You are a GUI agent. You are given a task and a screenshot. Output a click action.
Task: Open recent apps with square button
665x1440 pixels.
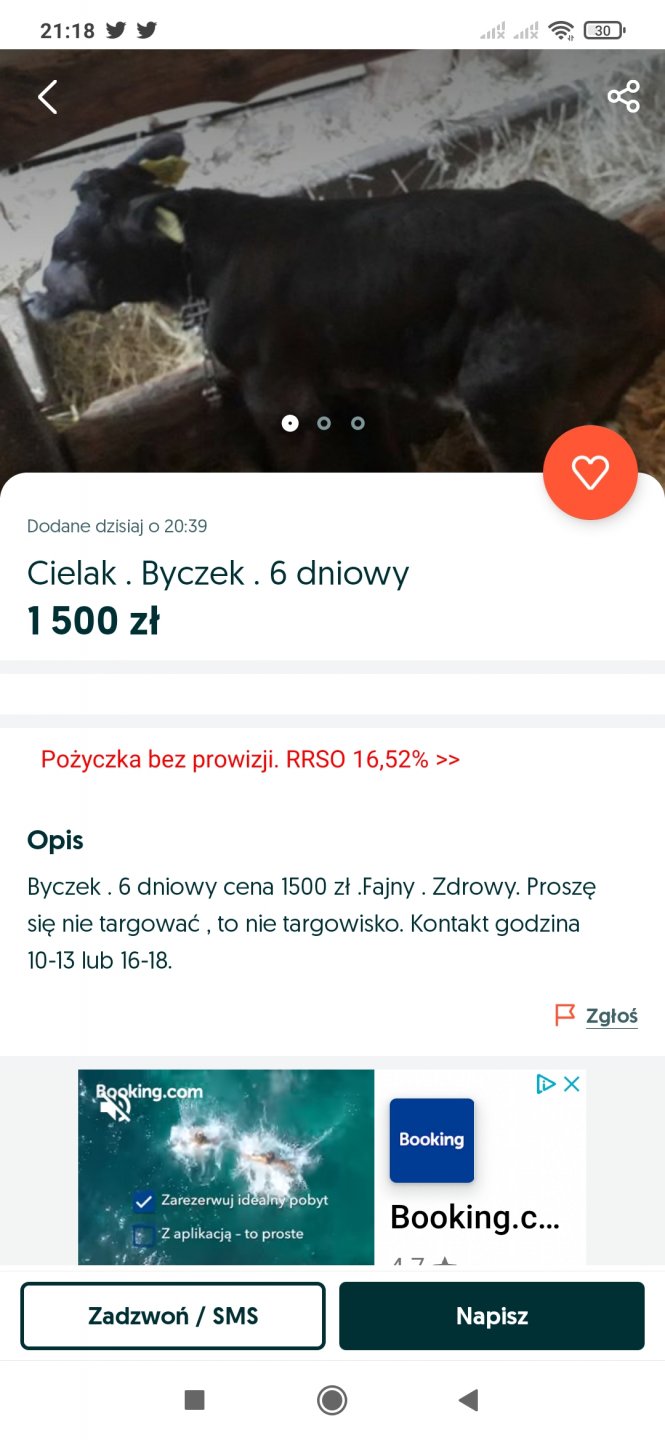click(195, 1400)
